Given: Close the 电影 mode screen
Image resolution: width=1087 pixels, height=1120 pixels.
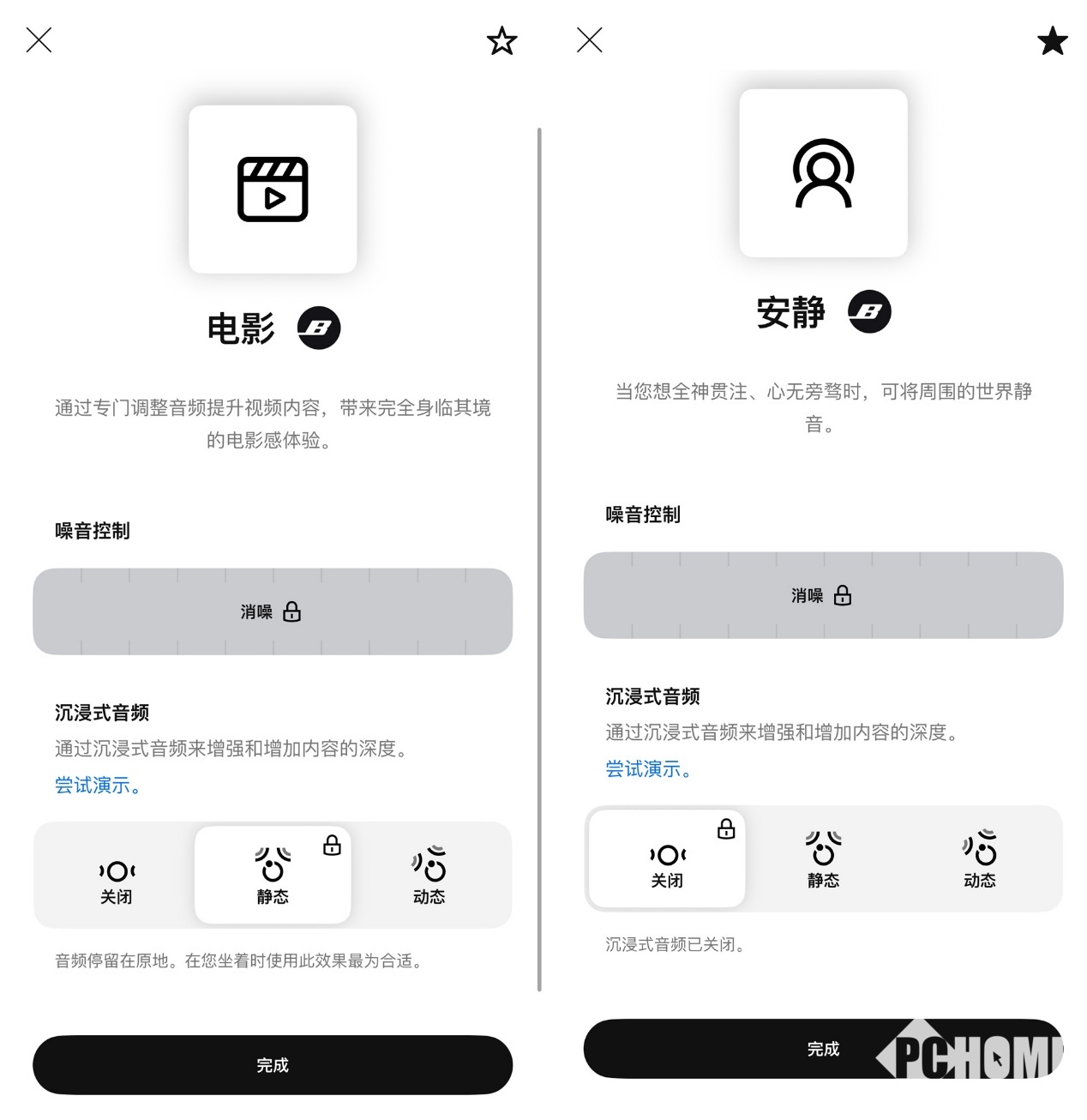Looking at the screenshot, I should point(39,40).
